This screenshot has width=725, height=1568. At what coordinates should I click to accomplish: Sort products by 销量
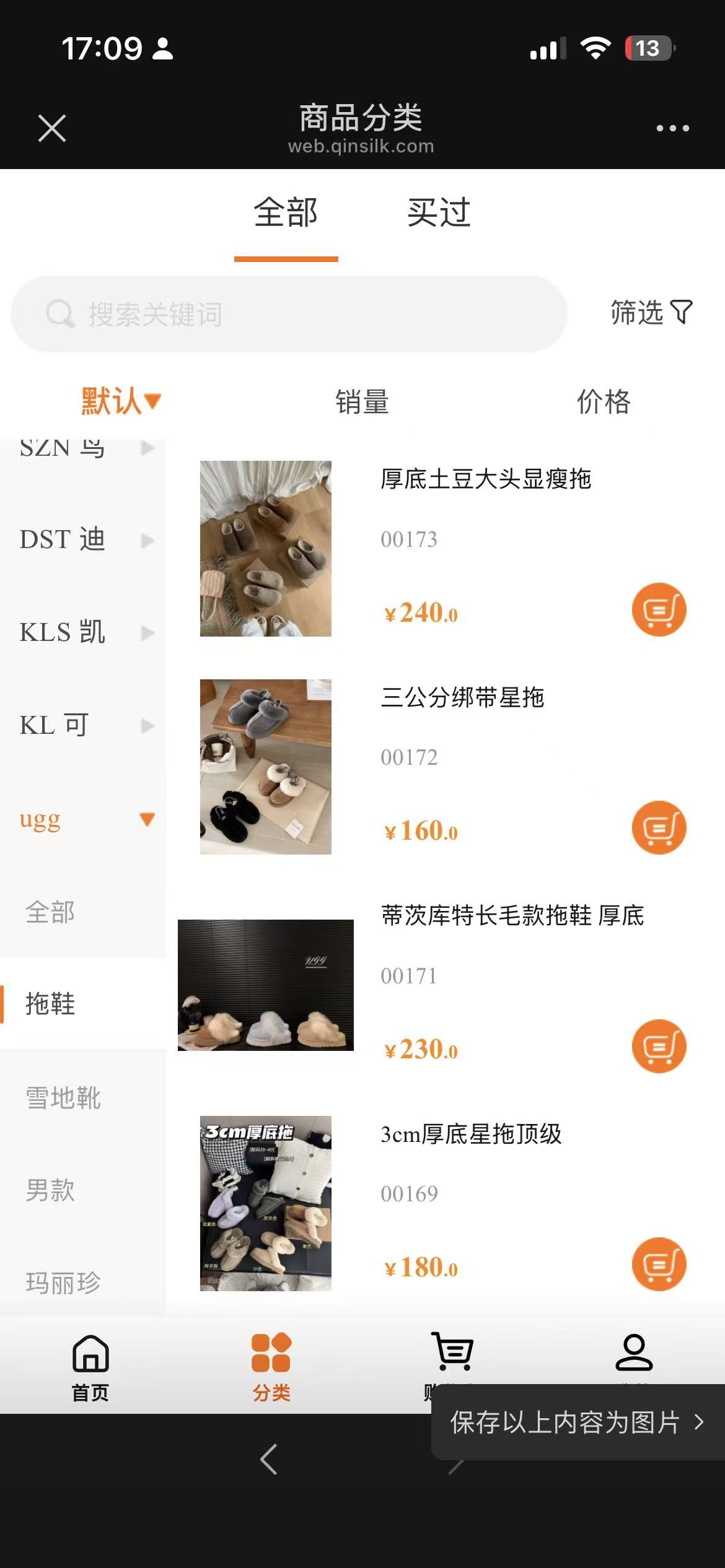tap(362, 402)
